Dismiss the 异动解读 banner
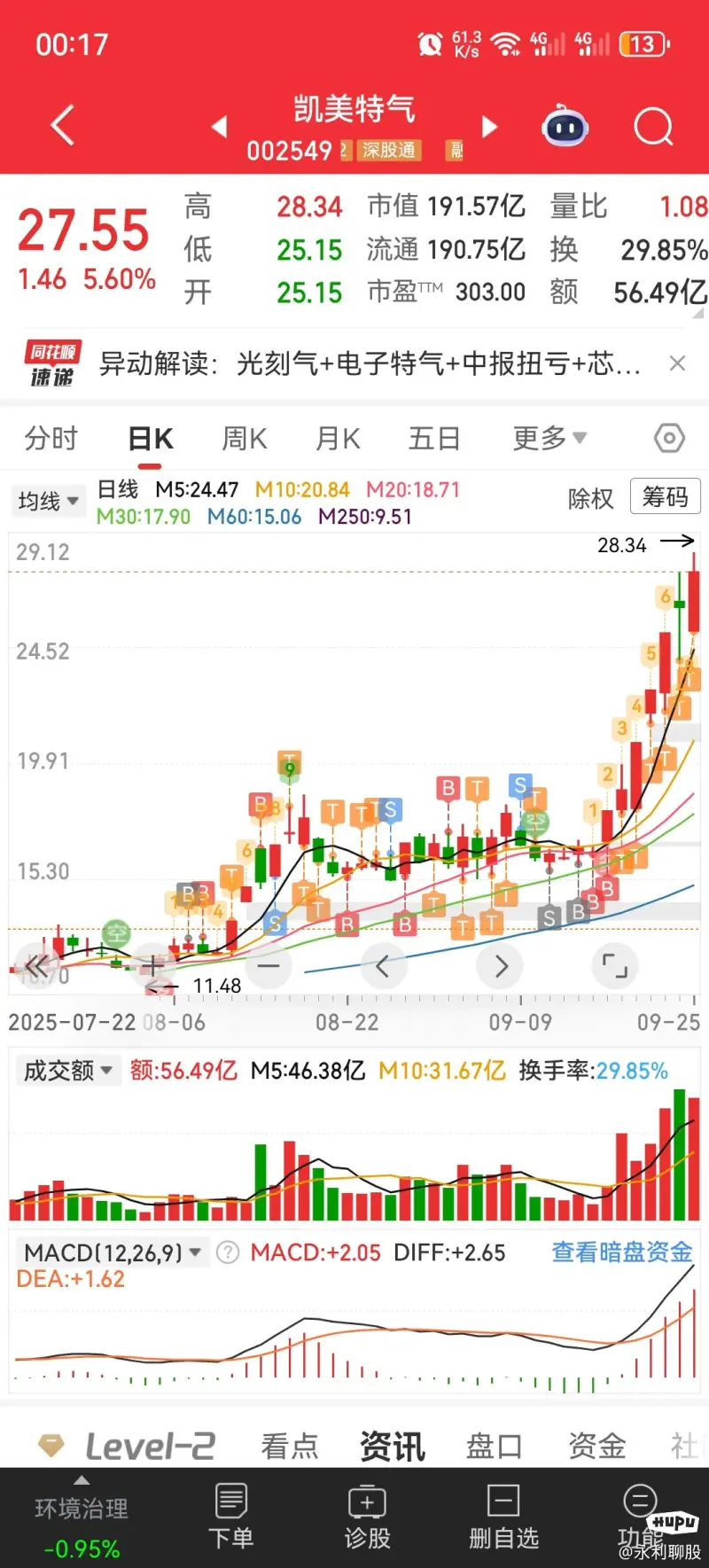 coord(677,363)
